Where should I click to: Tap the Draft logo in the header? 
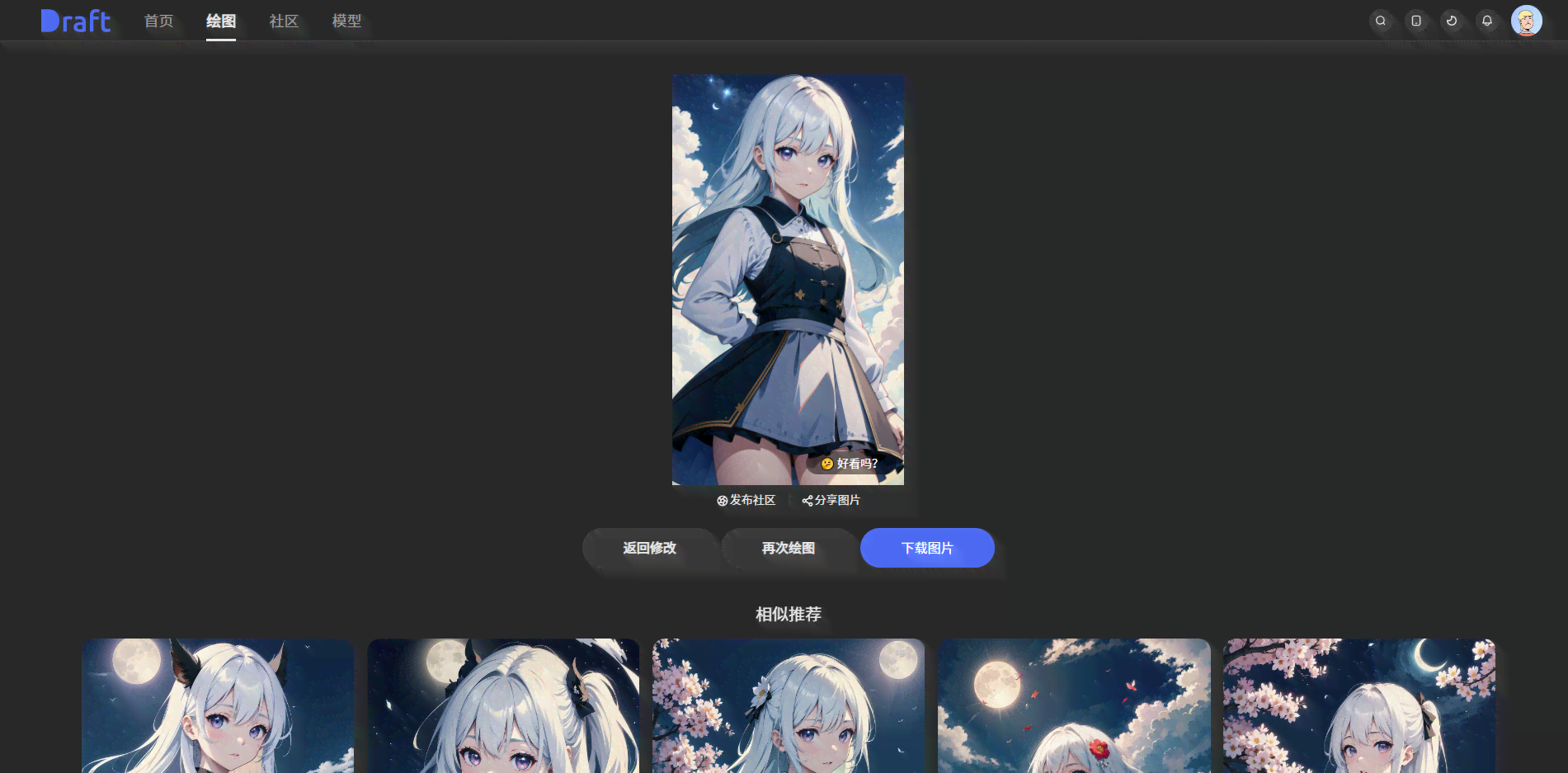tap(75, 21)
